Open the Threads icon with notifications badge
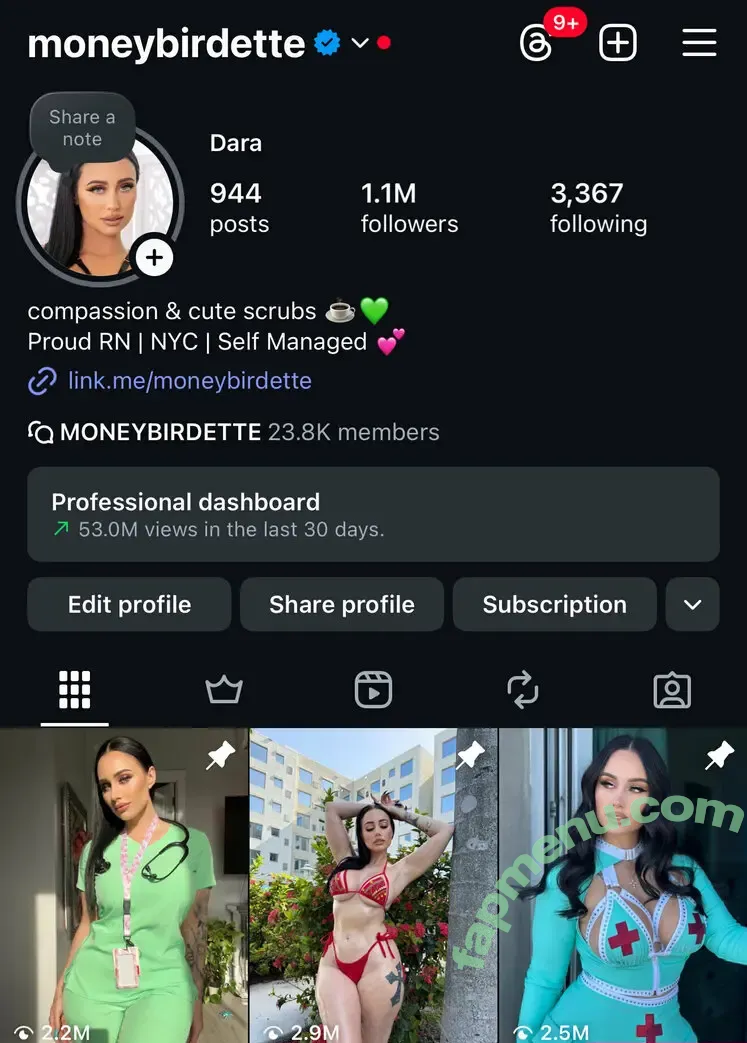Screen dimensions: 747x1043 (x=537, y=44)
